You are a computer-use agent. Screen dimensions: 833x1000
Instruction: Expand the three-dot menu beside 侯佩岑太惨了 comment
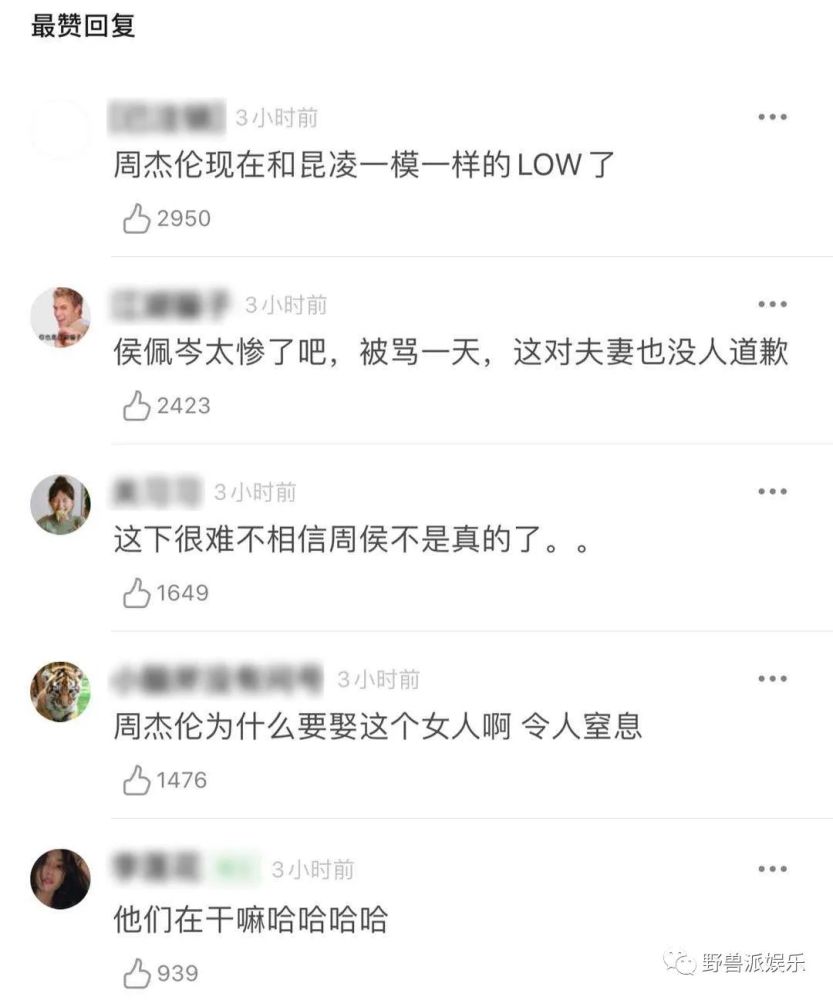click(770, 302)
